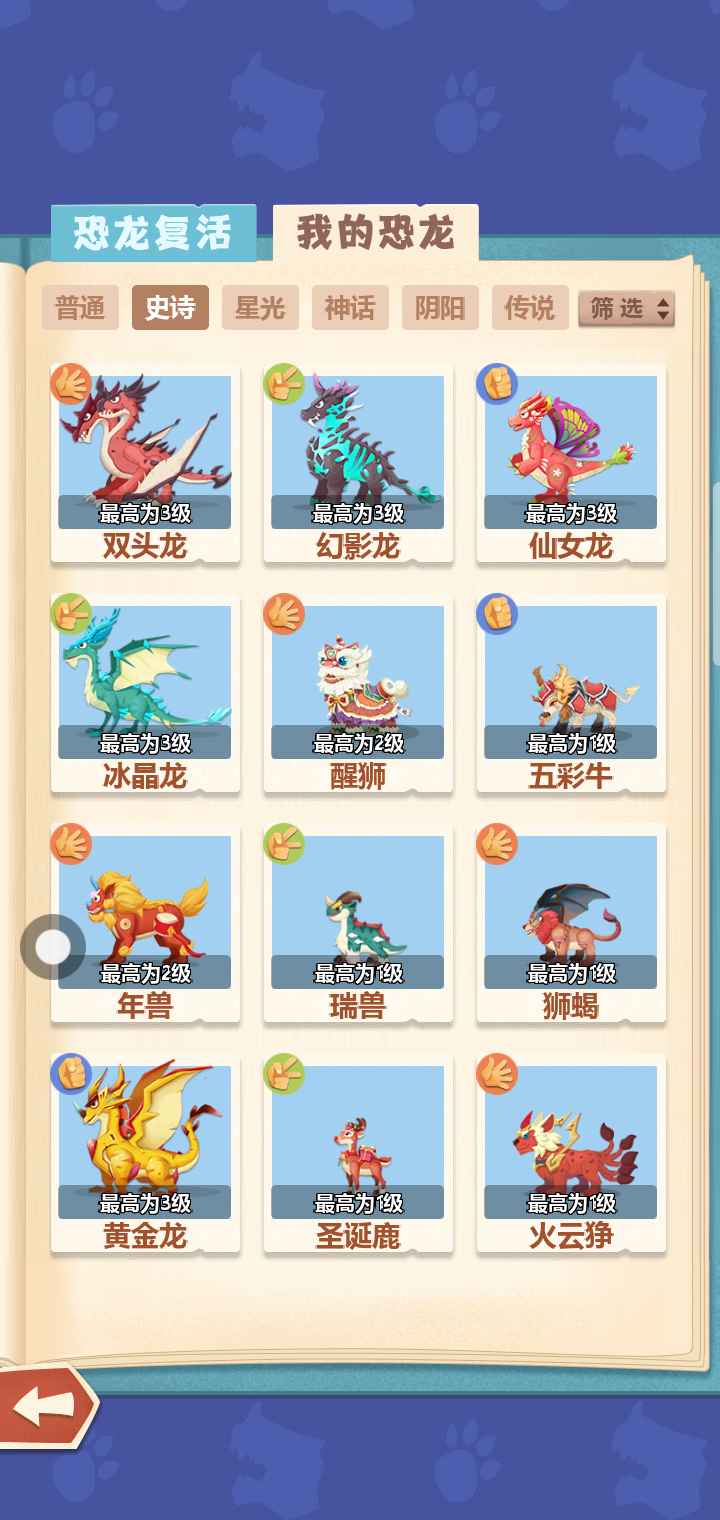View the 圣诞鹿 card
720x1520 pixels.
pos(358,1152)
